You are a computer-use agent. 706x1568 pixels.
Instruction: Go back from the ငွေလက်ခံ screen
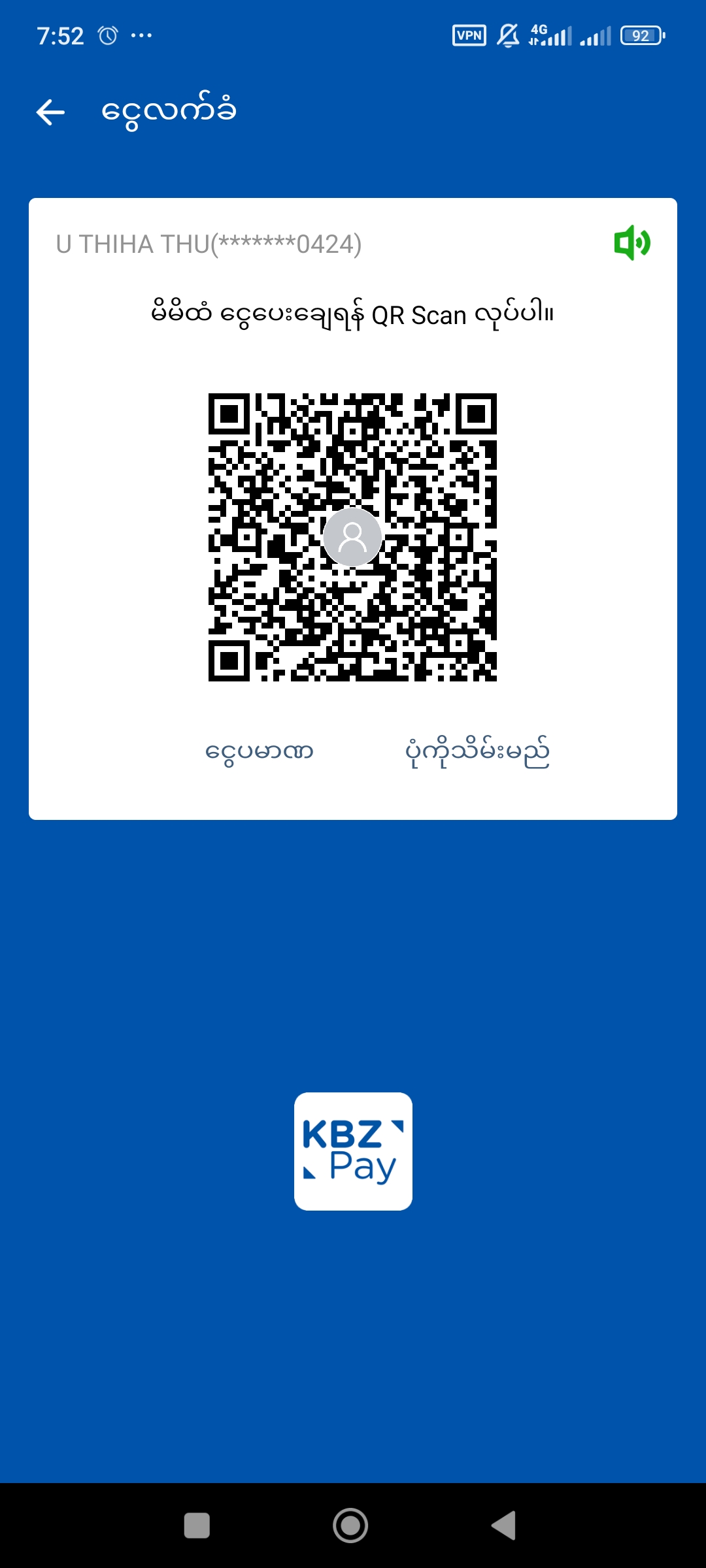50,112
